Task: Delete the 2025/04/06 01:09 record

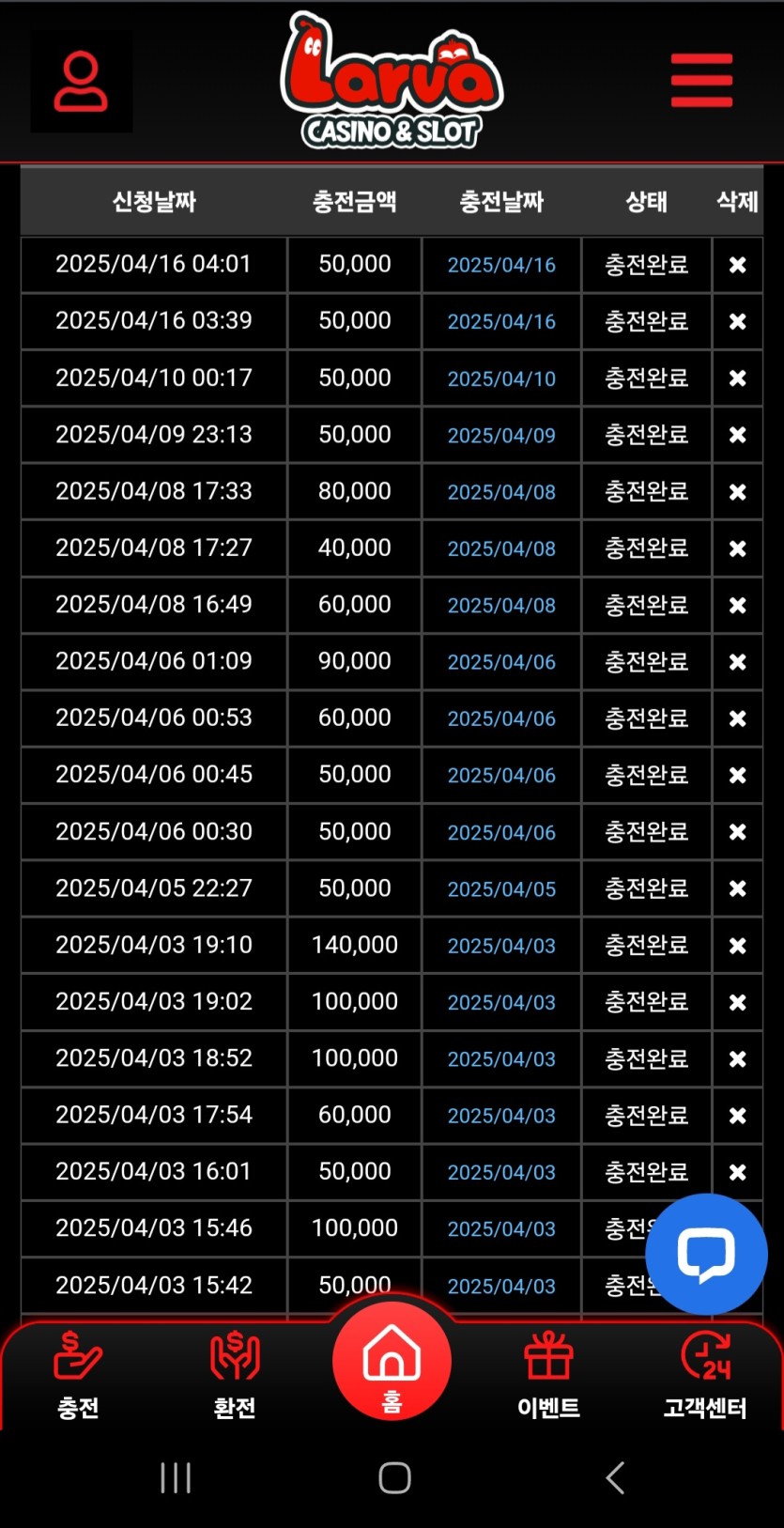Action: [x=738, y=661]
